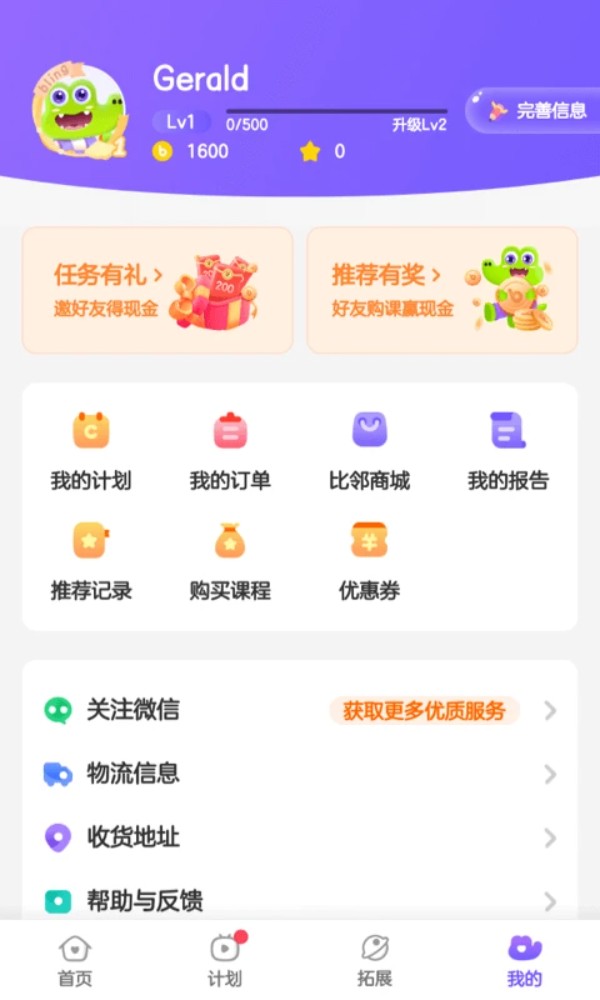Check 优惠券 coupons

369,561
